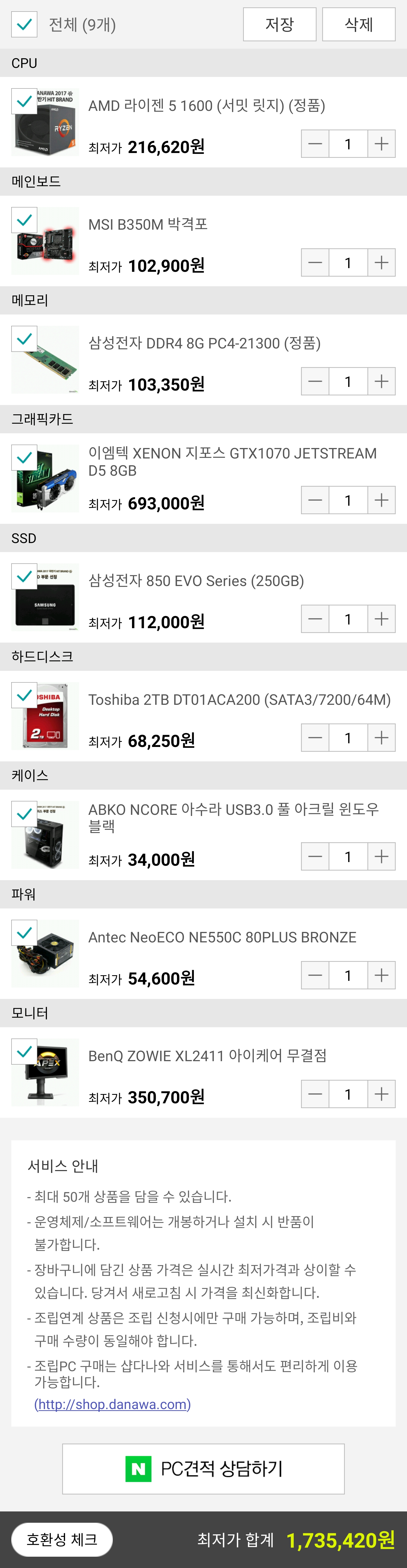Deselect the Toshiba 2TB DT01ACA200 checkbox
407x1568 pixels.
[x=24, y=695]
